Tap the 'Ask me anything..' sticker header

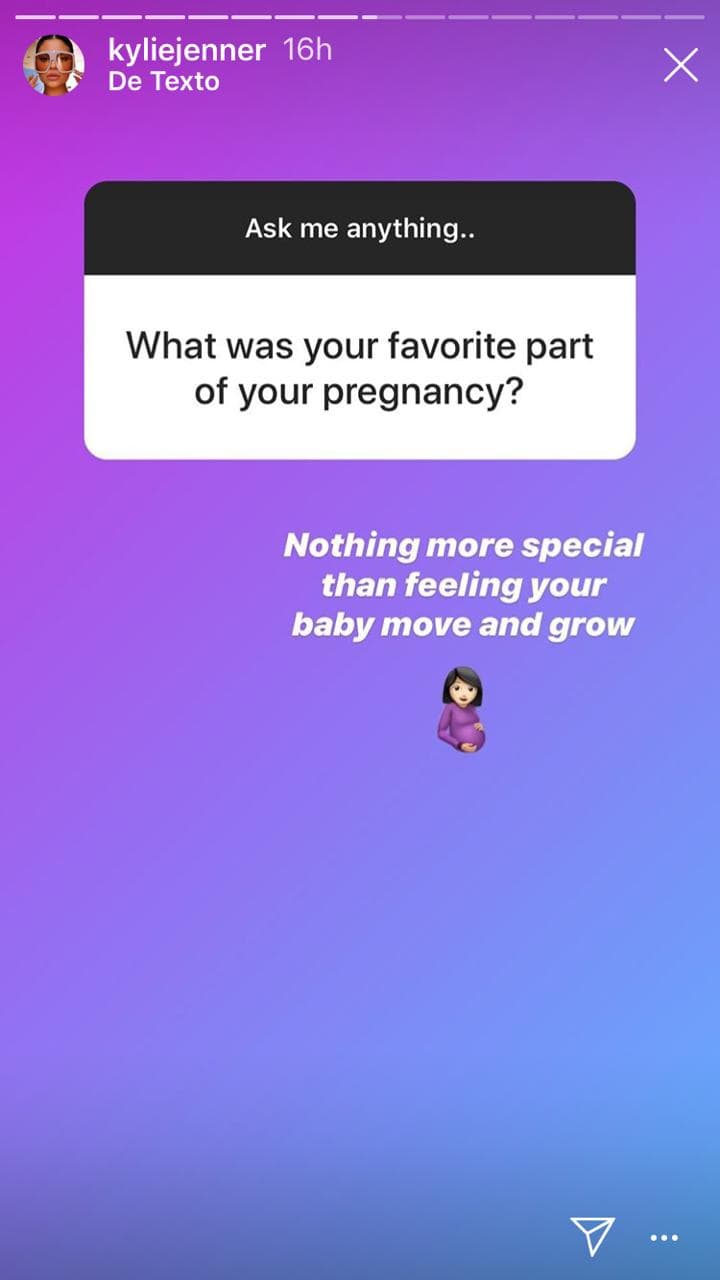click(360, 228)
